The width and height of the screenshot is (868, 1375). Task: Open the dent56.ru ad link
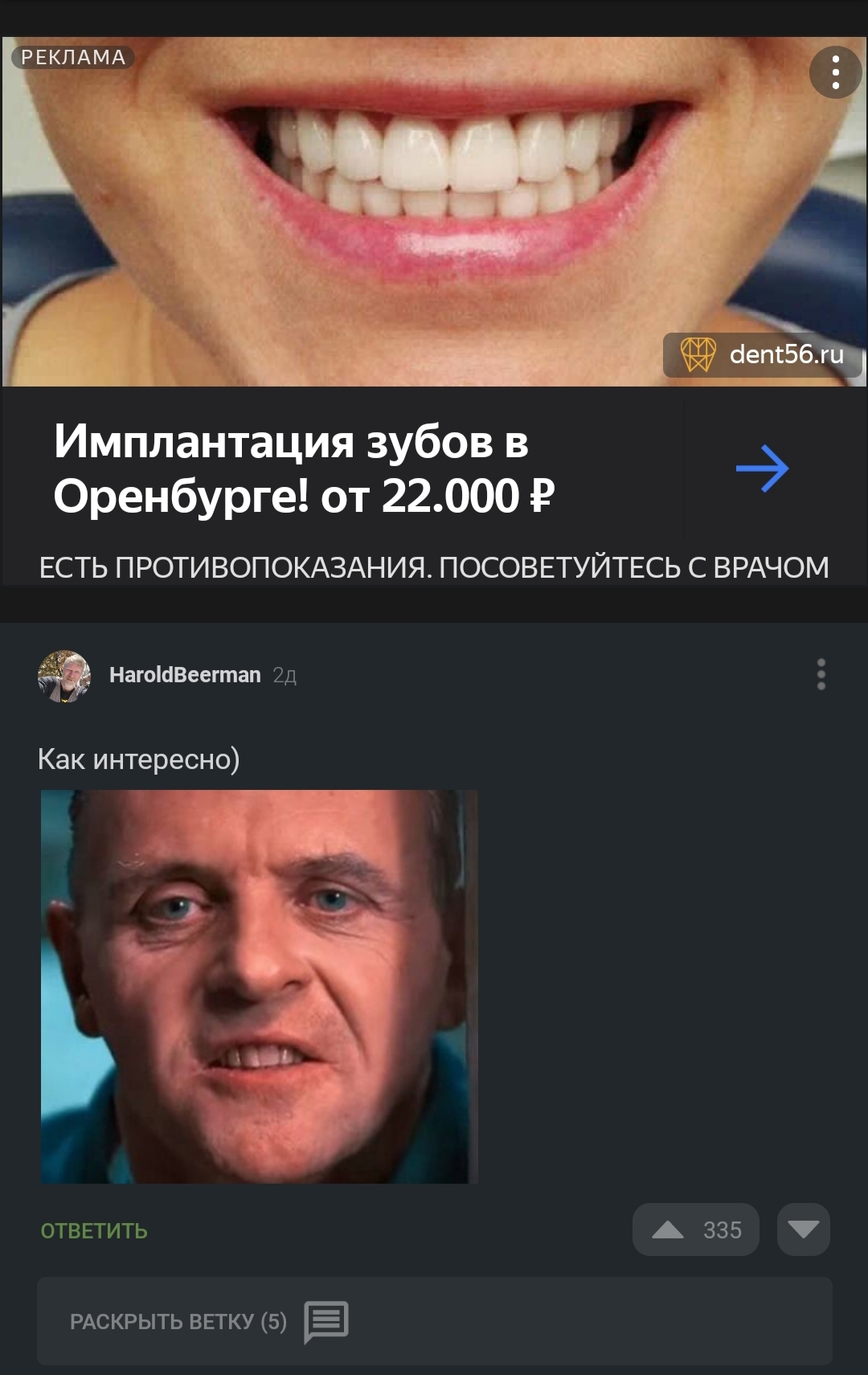pyautogui.click(x=762, y=354)
